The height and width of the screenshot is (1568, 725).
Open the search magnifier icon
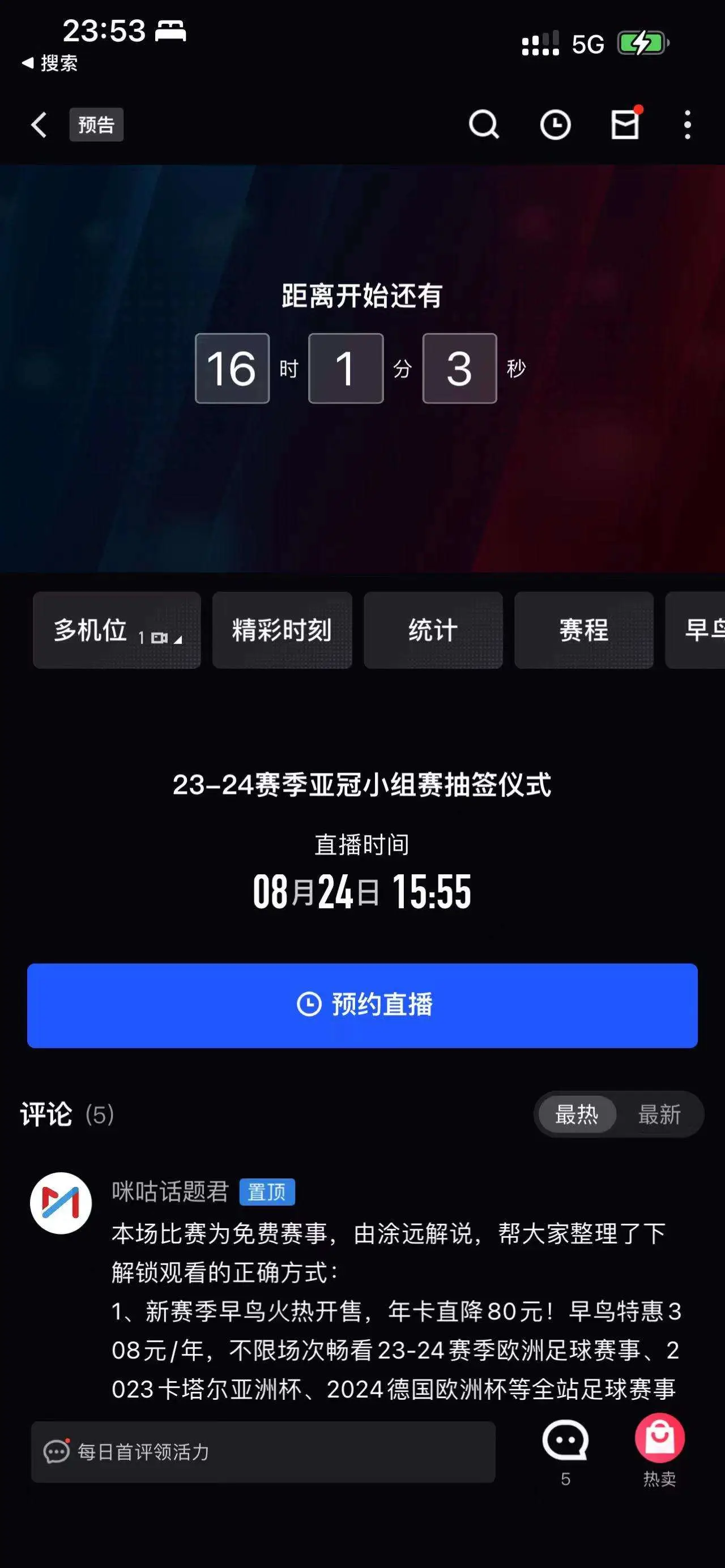[x=484, y=125]
